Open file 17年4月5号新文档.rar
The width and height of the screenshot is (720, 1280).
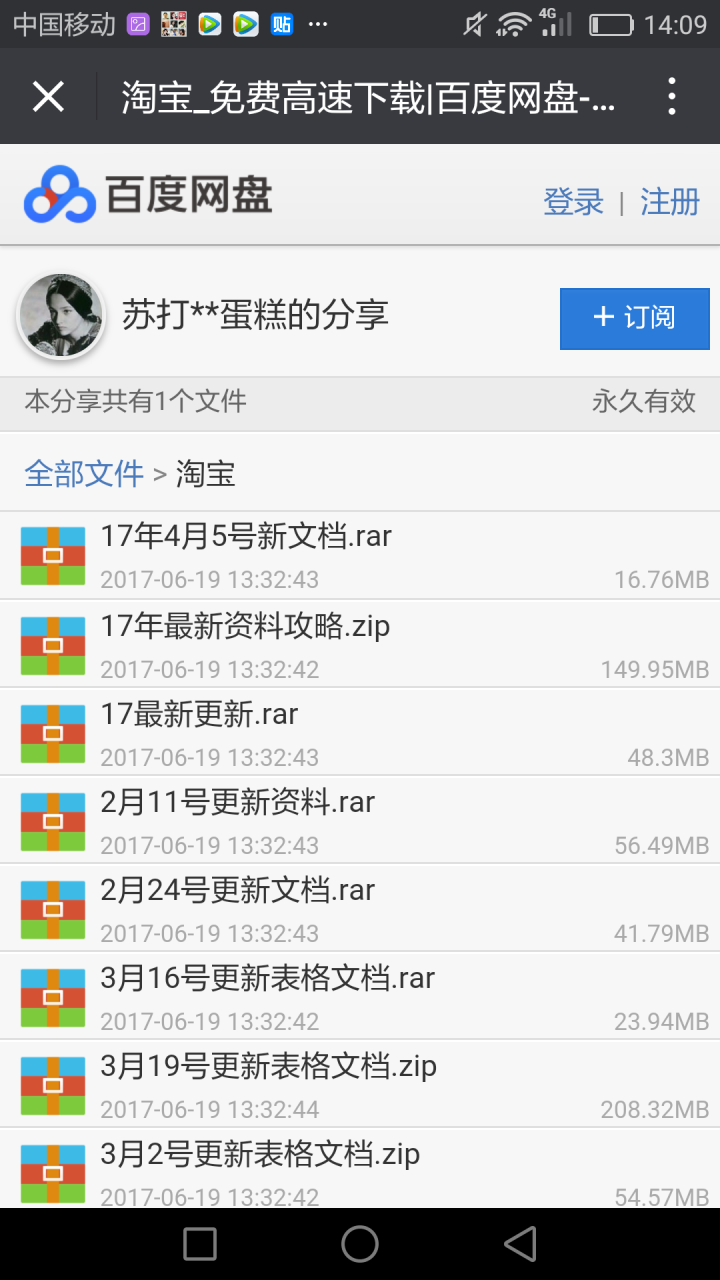[x=246, y=537]
